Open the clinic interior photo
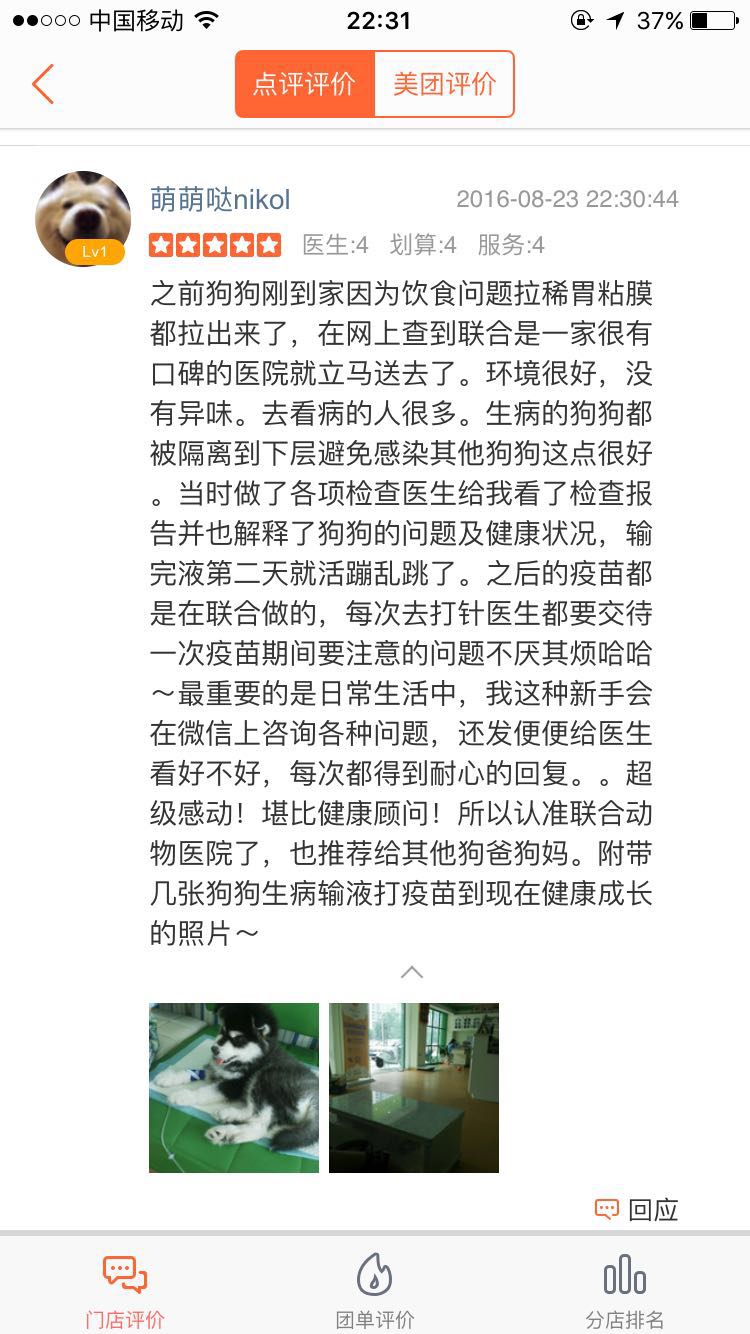Viewport: 750px width, 1334px height. [414, 1087]
